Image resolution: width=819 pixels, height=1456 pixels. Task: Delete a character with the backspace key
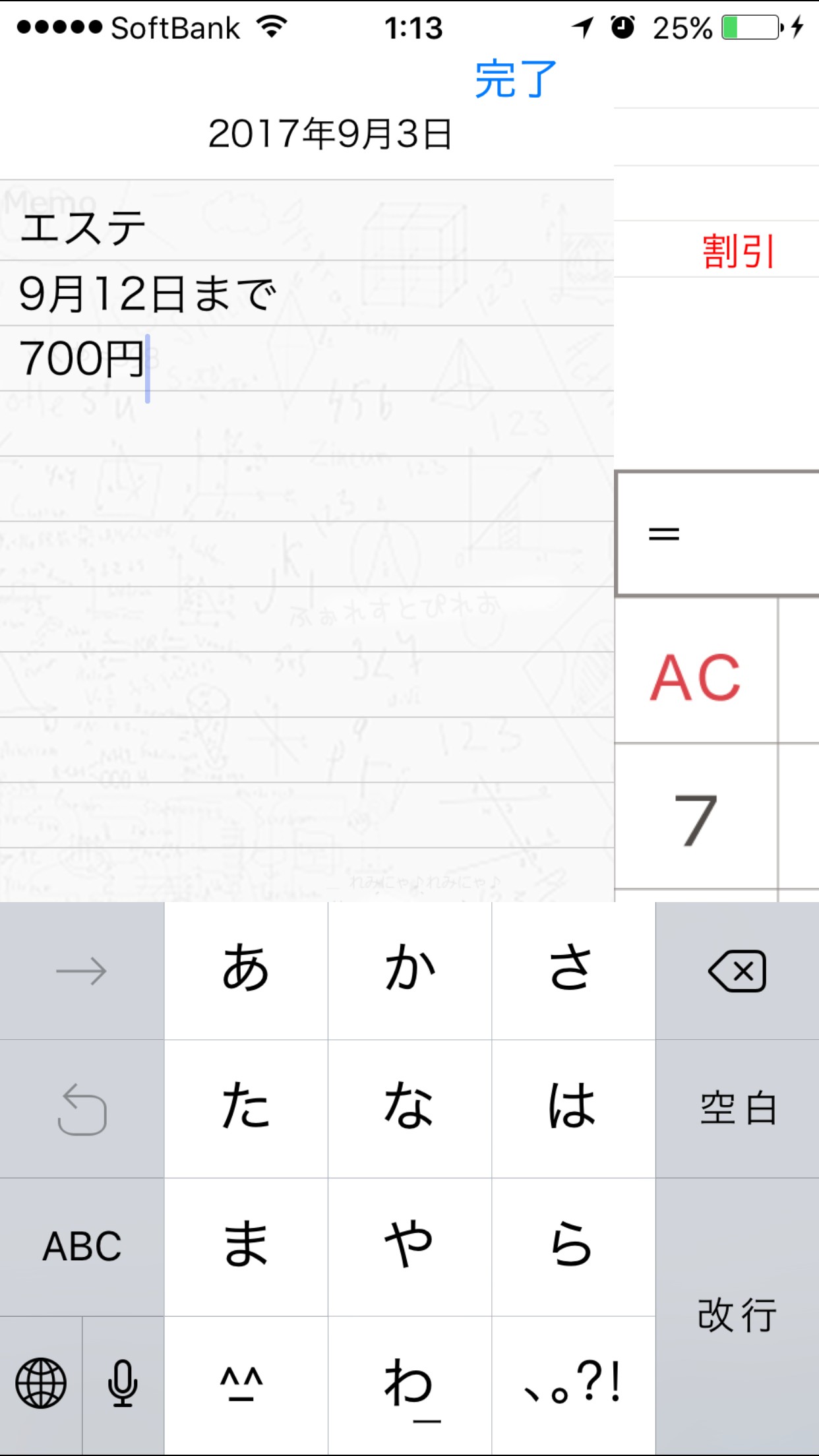[737, 971]
